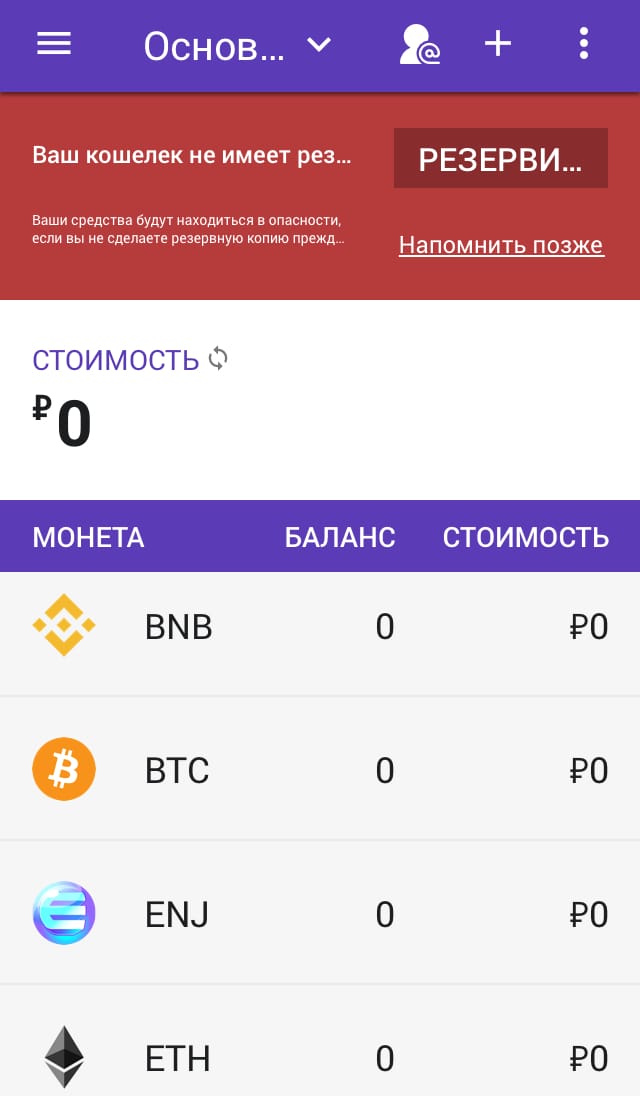The height and width of the screenshot is (1096, 640).
Task: Open the BTC coin row
Action: [320, 770]
